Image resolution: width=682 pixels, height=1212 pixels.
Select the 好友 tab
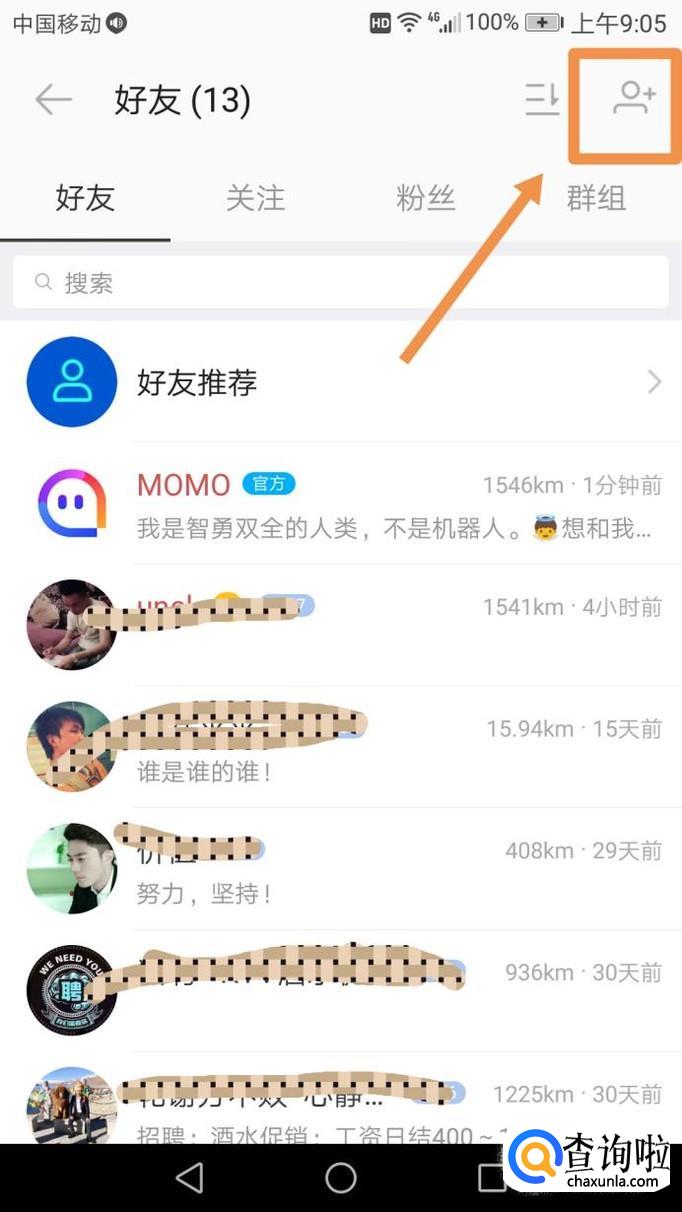tap(85, 198)
